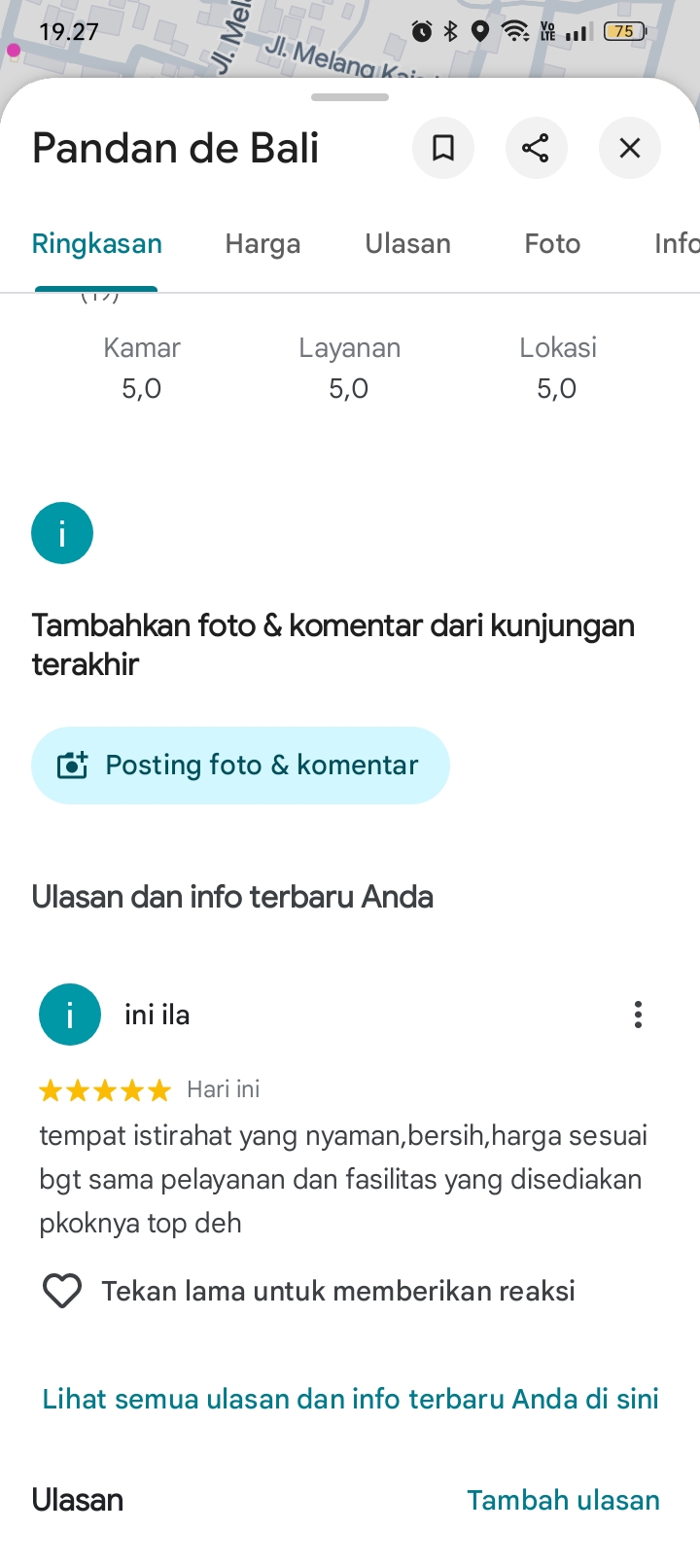The width and height of the screenshot is (700, 1568).
Task: Open options menu for ini ila's review
Action: pyautogui.click(x=638, y=1015)
